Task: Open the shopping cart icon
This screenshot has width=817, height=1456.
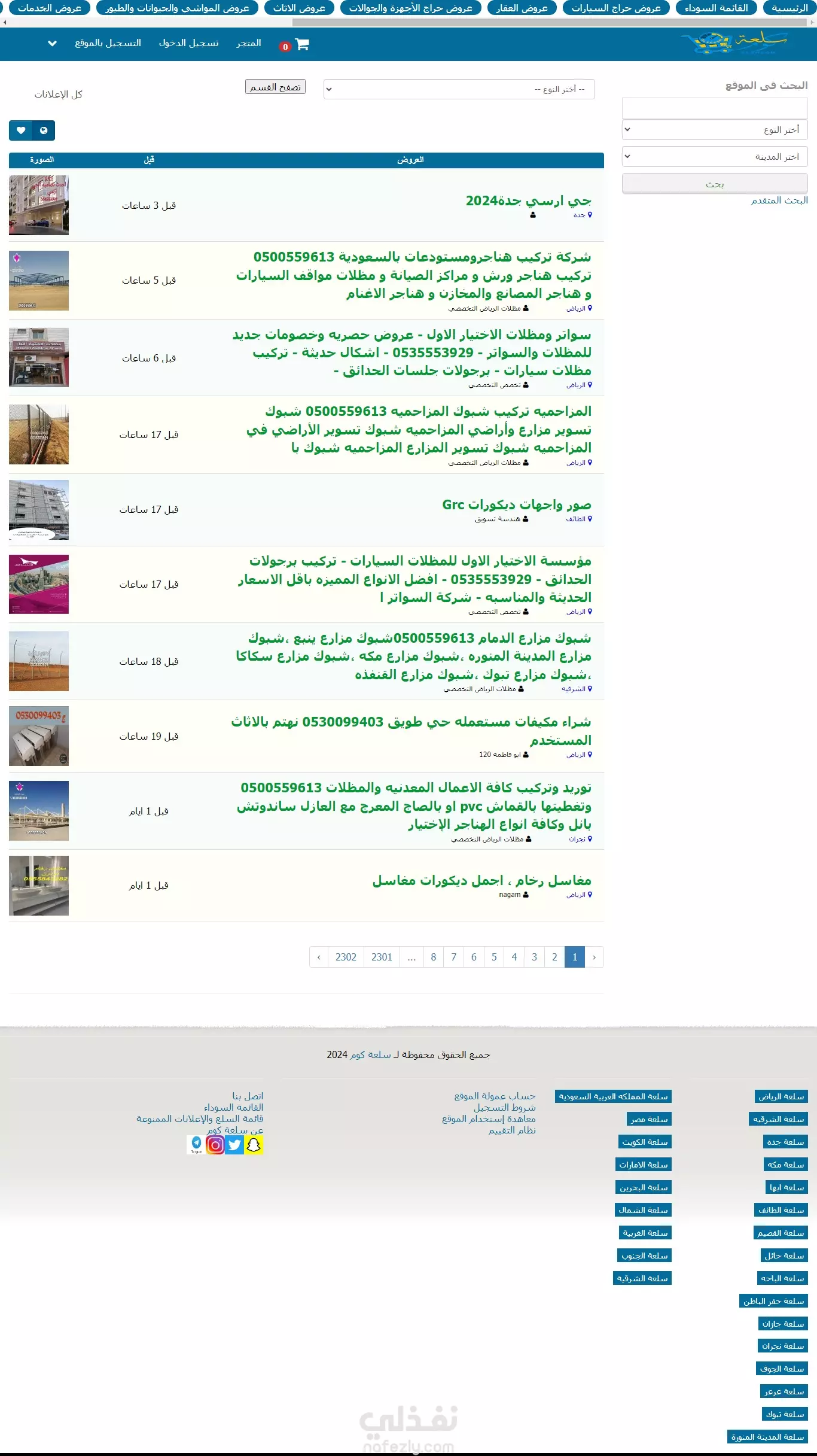Action: click(301, 44)
